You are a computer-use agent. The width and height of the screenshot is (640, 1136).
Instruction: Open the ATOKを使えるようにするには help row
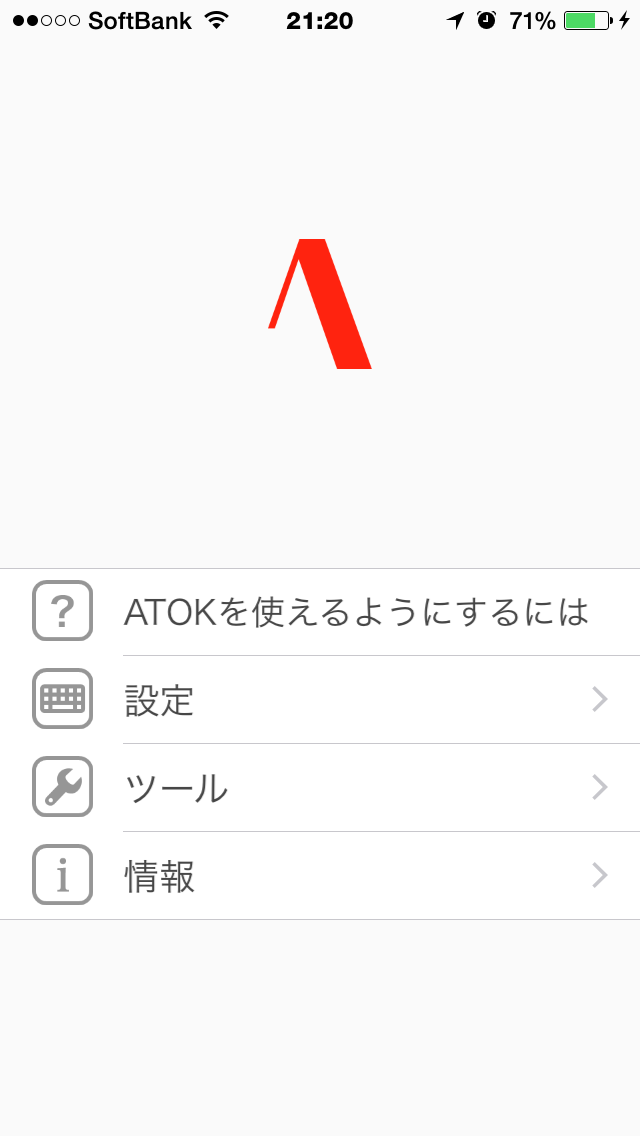(320, 612)
